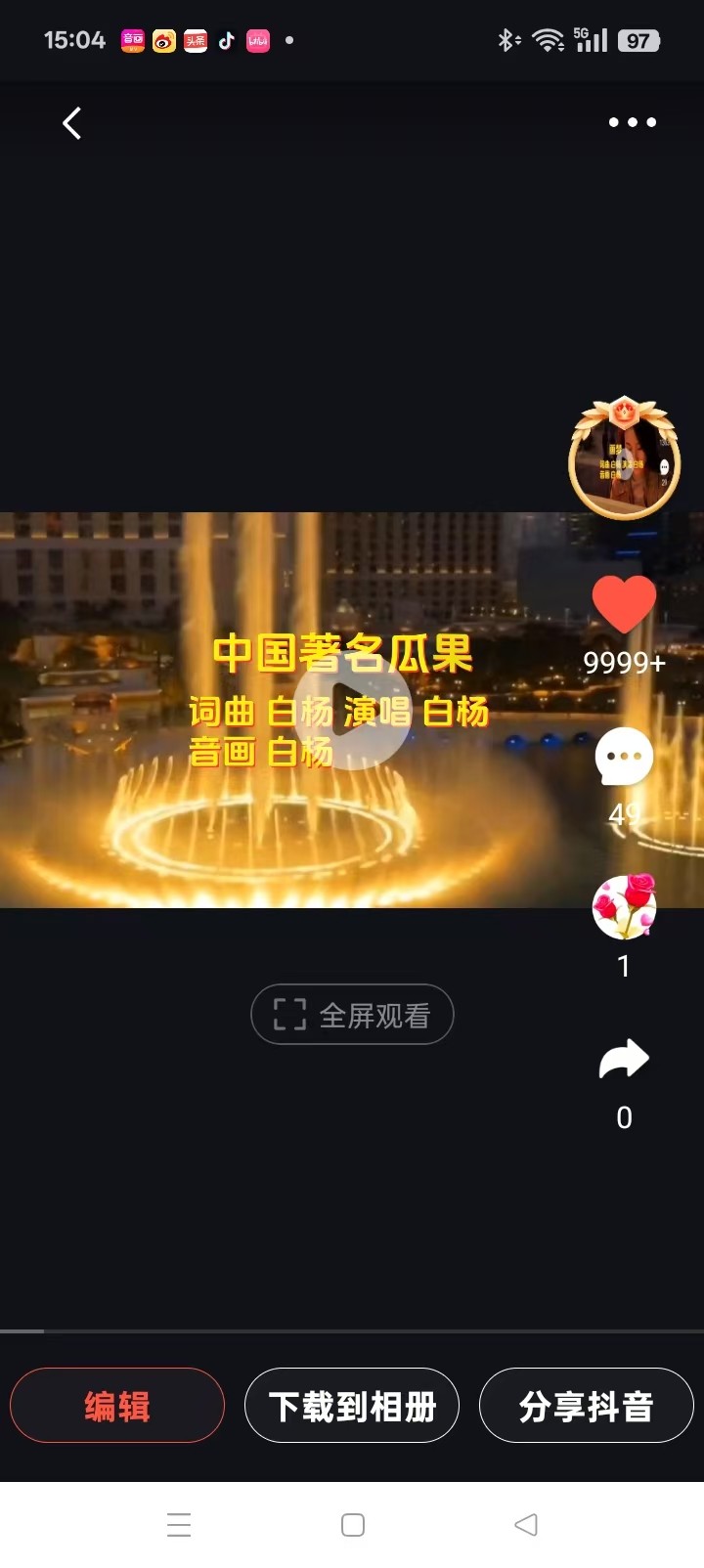704x1568 pixels.
Task: Tap 下载到相册 to save video
Action: click(x=352, y=1406)
